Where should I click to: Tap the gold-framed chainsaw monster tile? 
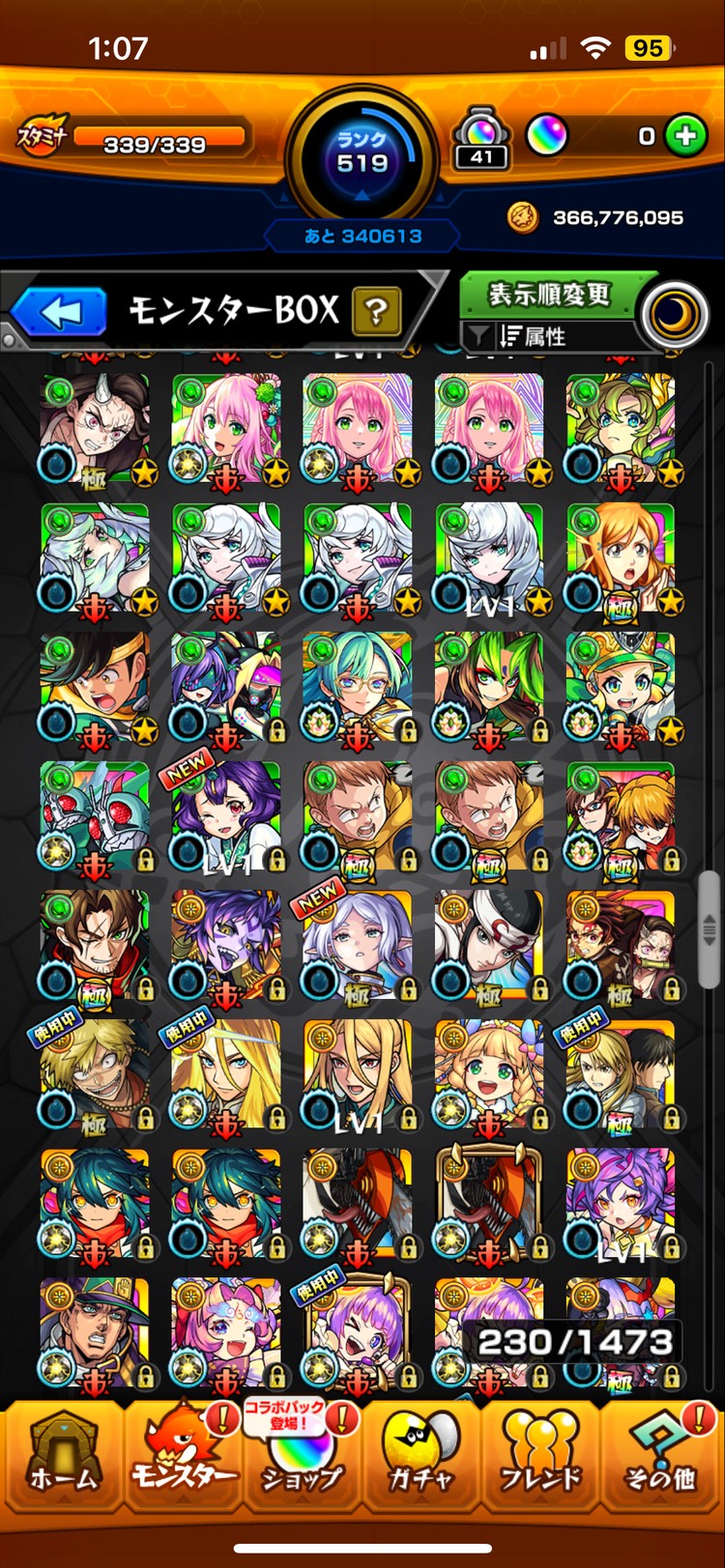pos(489,1203)
